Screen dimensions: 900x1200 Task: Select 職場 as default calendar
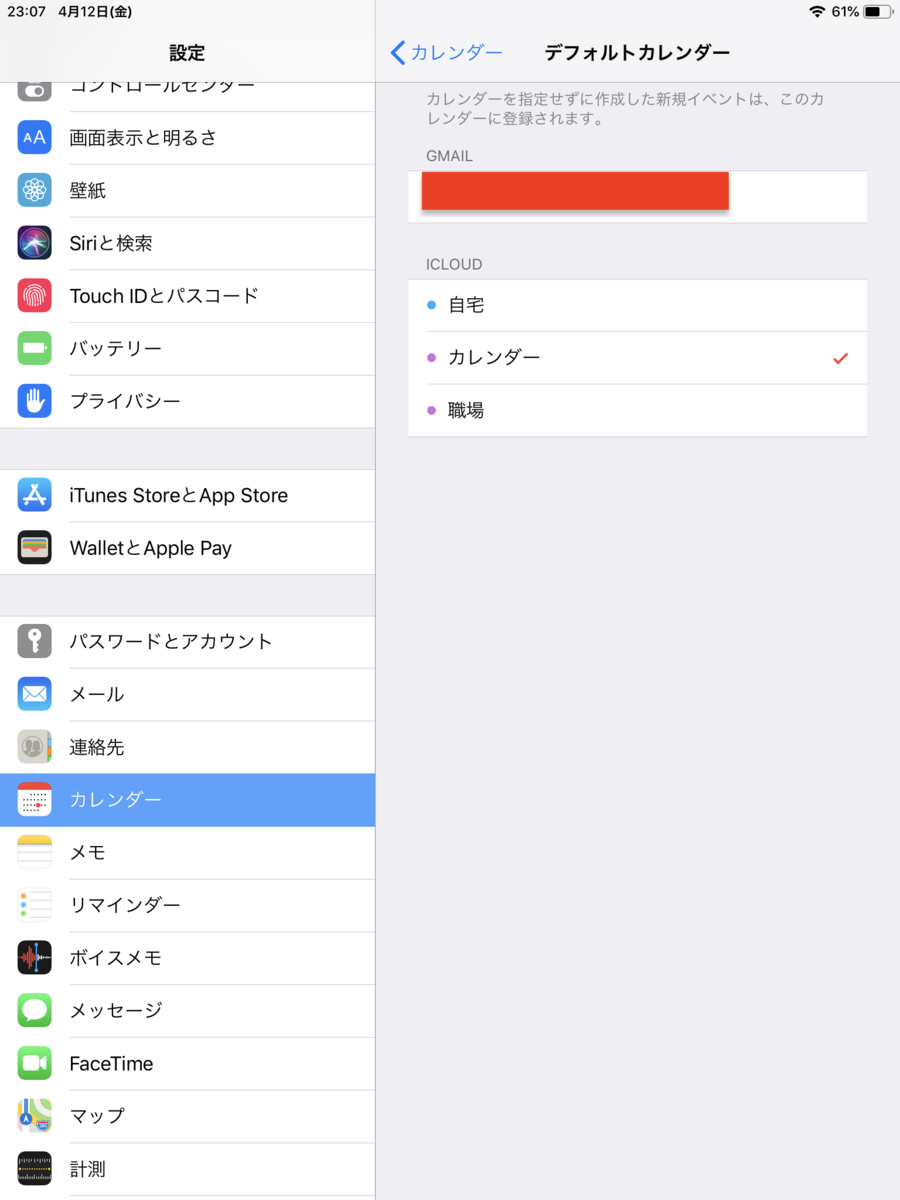click(x=636, y=411)
